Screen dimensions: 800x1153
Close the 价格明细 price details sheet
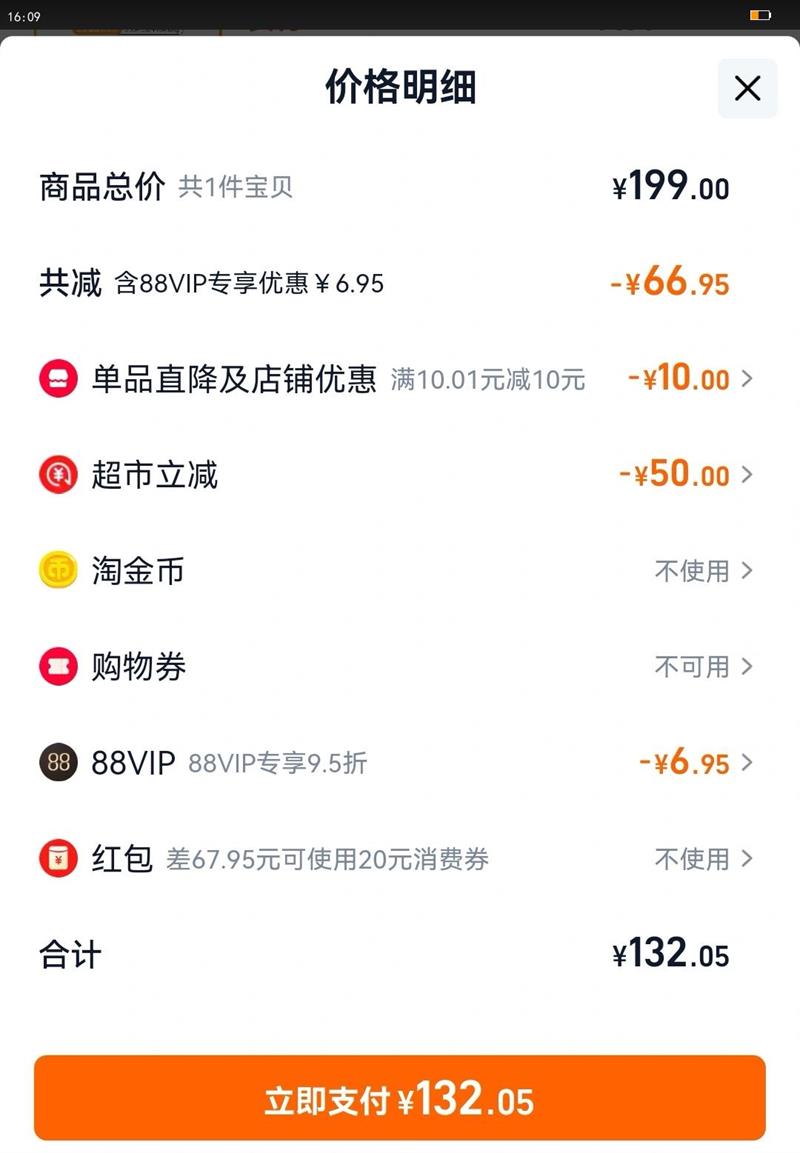coord(747,89)
